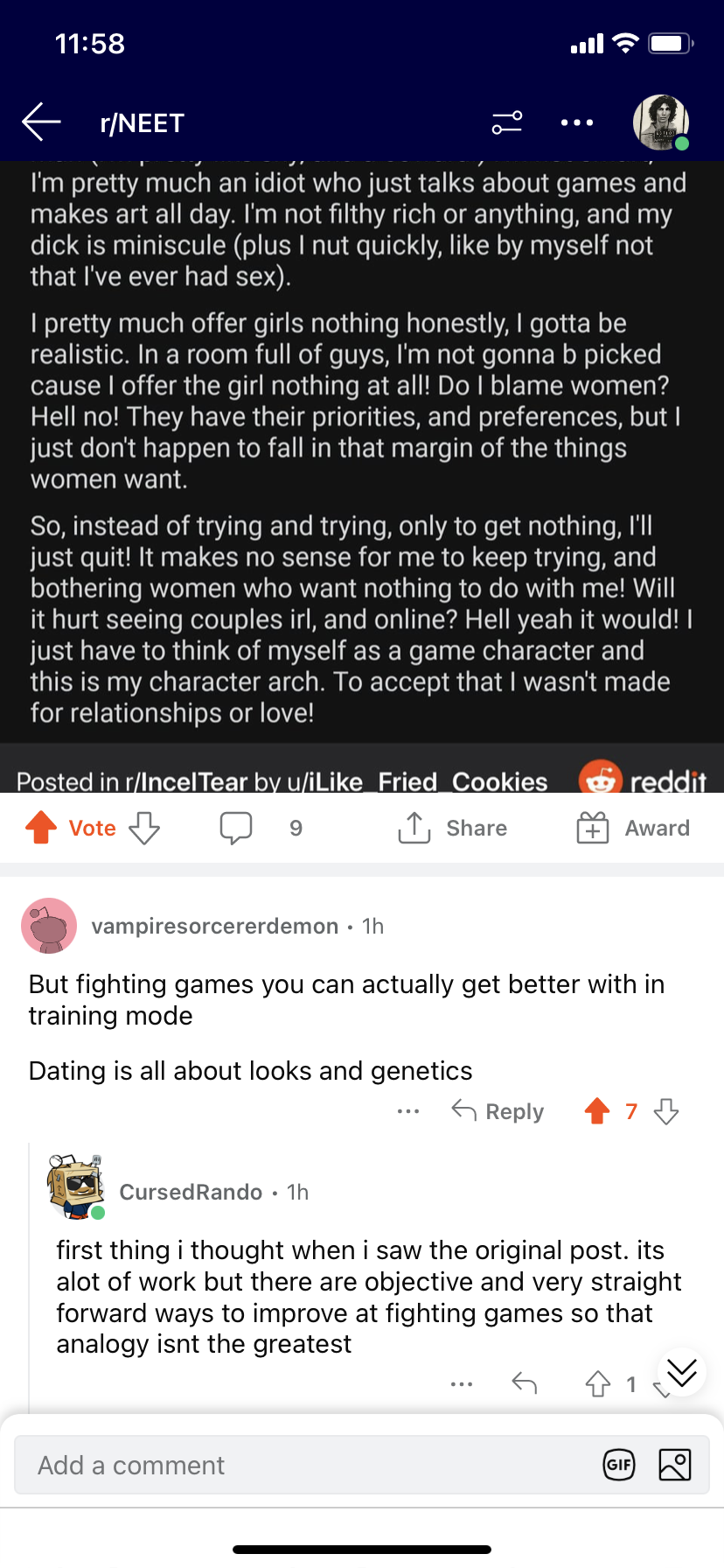Downvote the post
724x1568 pixels.
tap(144, 827)
